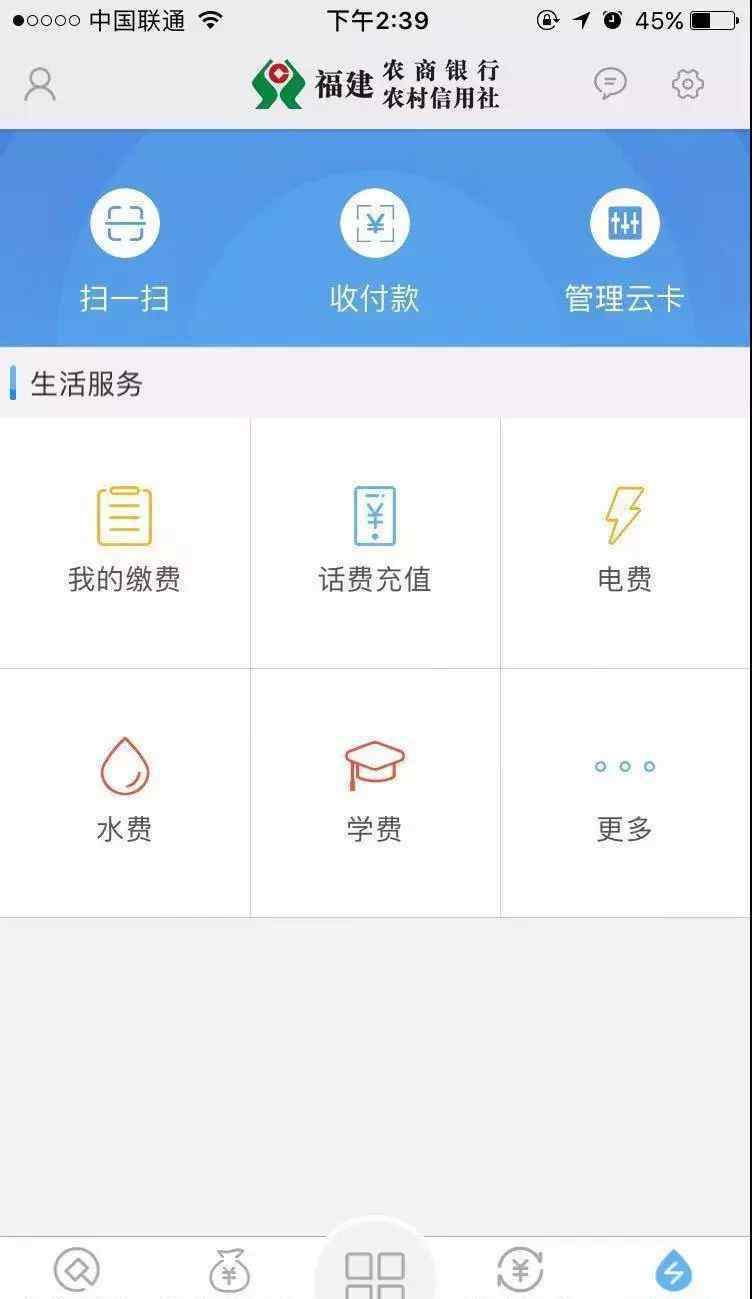Open the user profile icon
752x1299 pixels.
40,84
